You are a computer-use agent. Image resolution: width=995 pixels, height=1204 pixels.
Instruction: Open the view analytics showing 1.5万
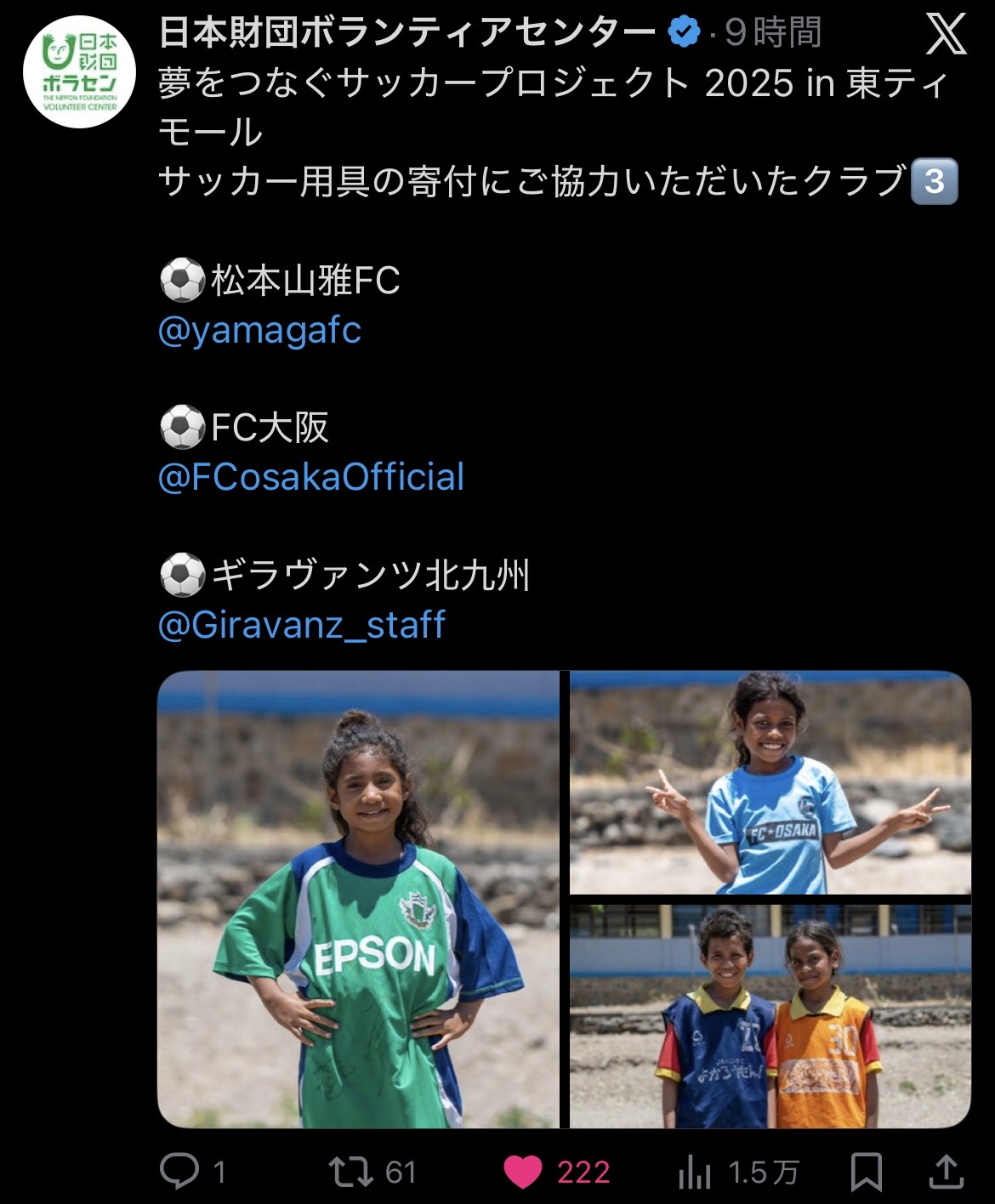tap(695, 1173)
